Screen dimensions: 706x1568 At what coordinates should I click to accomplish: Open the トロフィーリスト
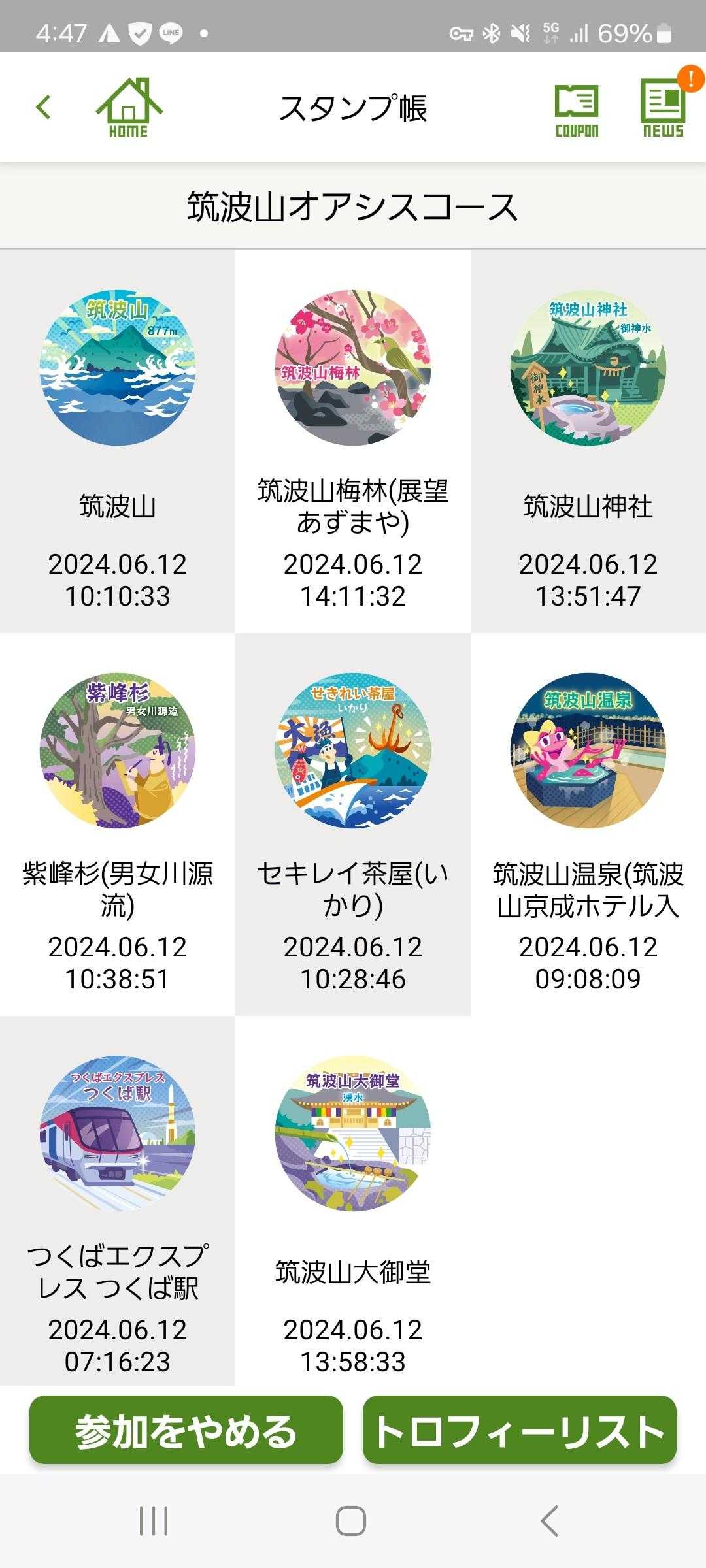[520, 1430]
